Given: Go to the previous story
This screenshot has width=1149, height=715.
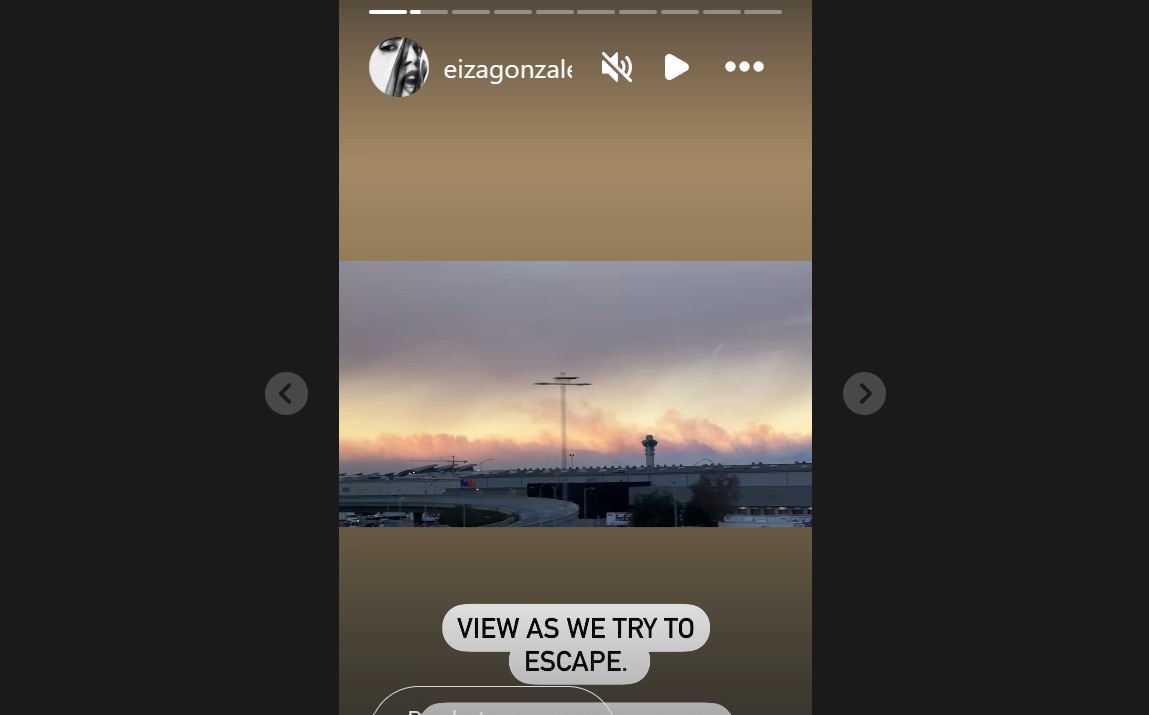Looking at the screenshot, I should click(286, 394).
